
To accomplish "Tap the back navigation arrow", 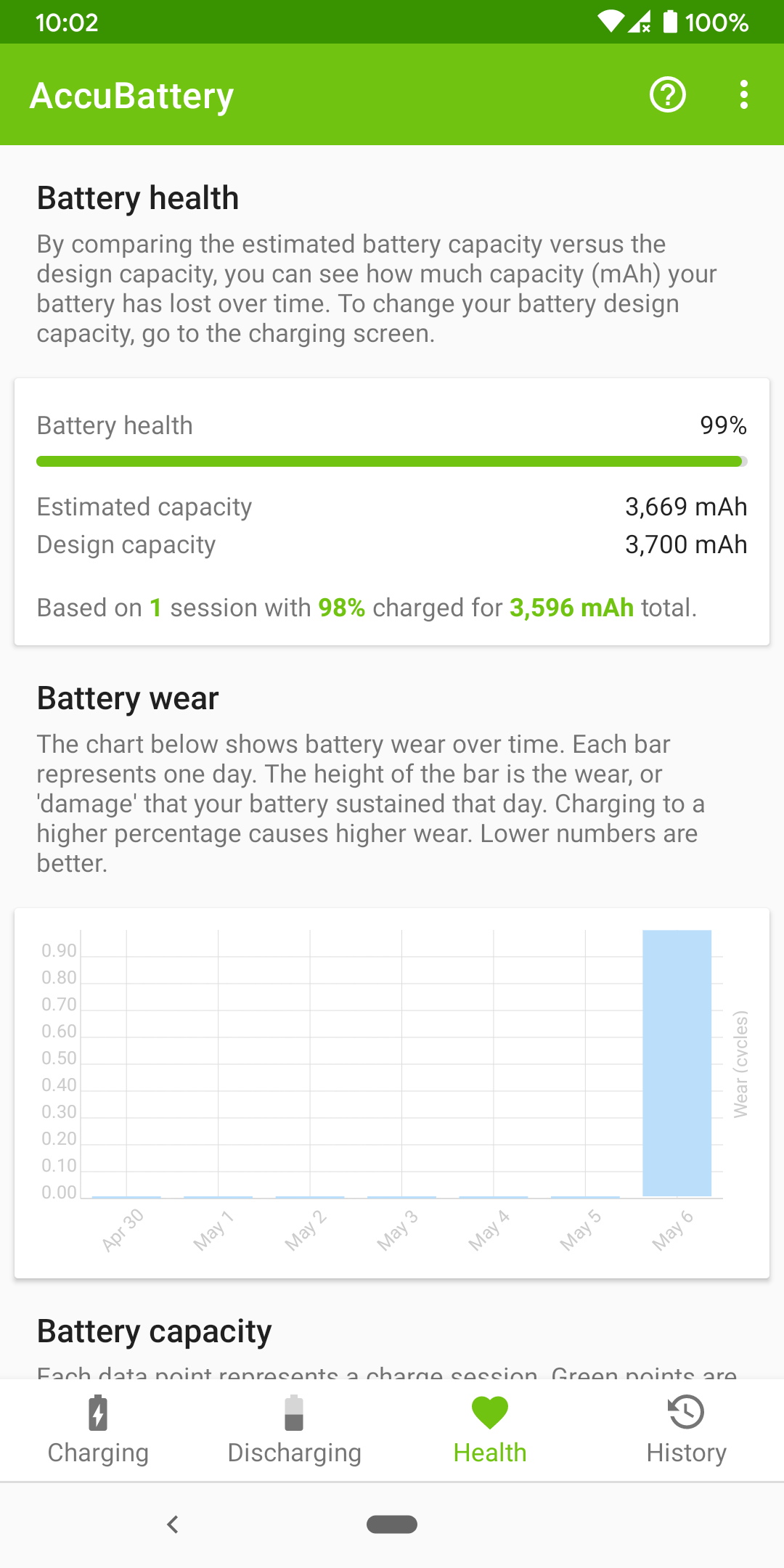I will [173, 1524].
